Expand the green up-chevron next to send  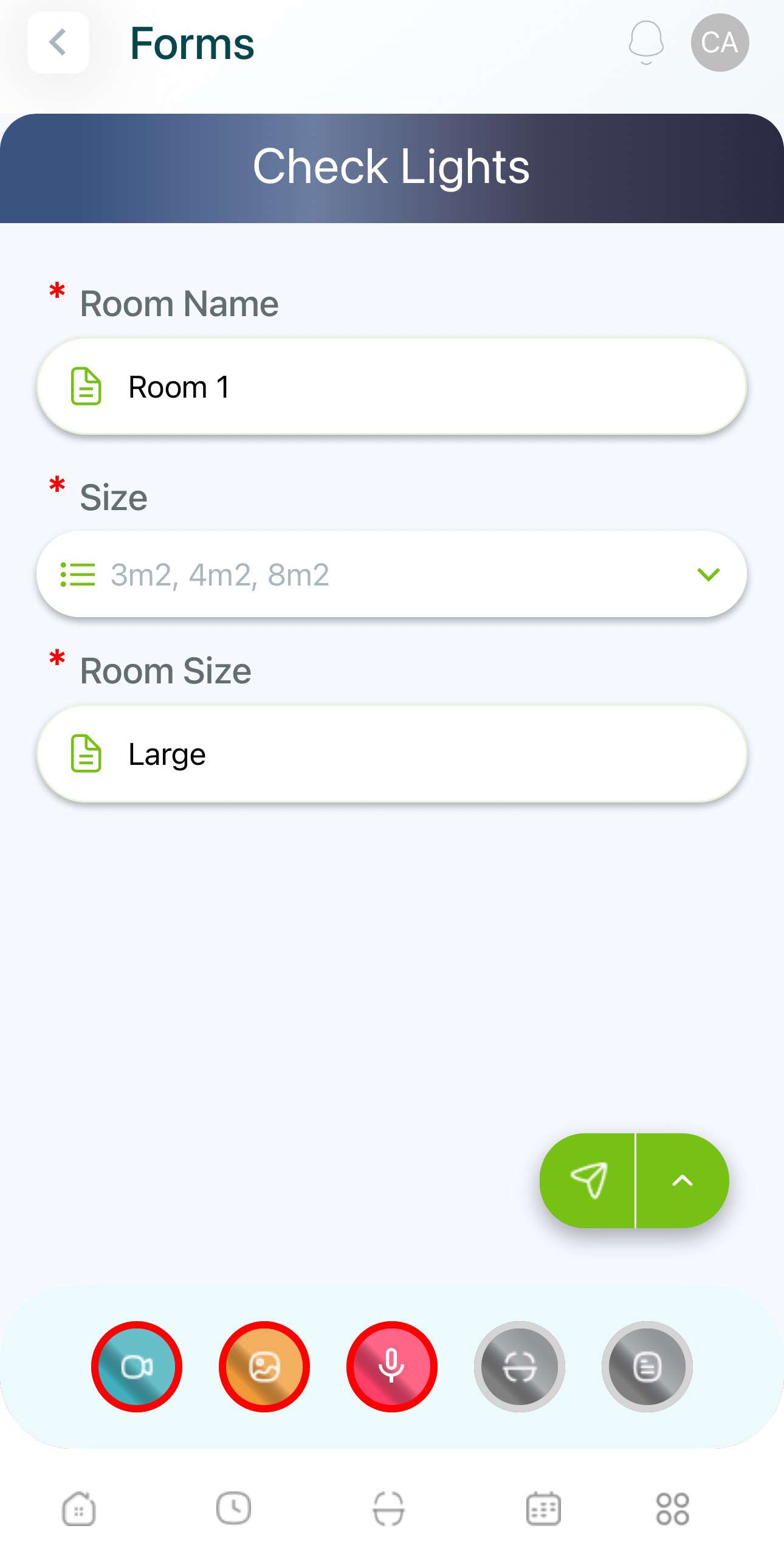point(683,1180)
